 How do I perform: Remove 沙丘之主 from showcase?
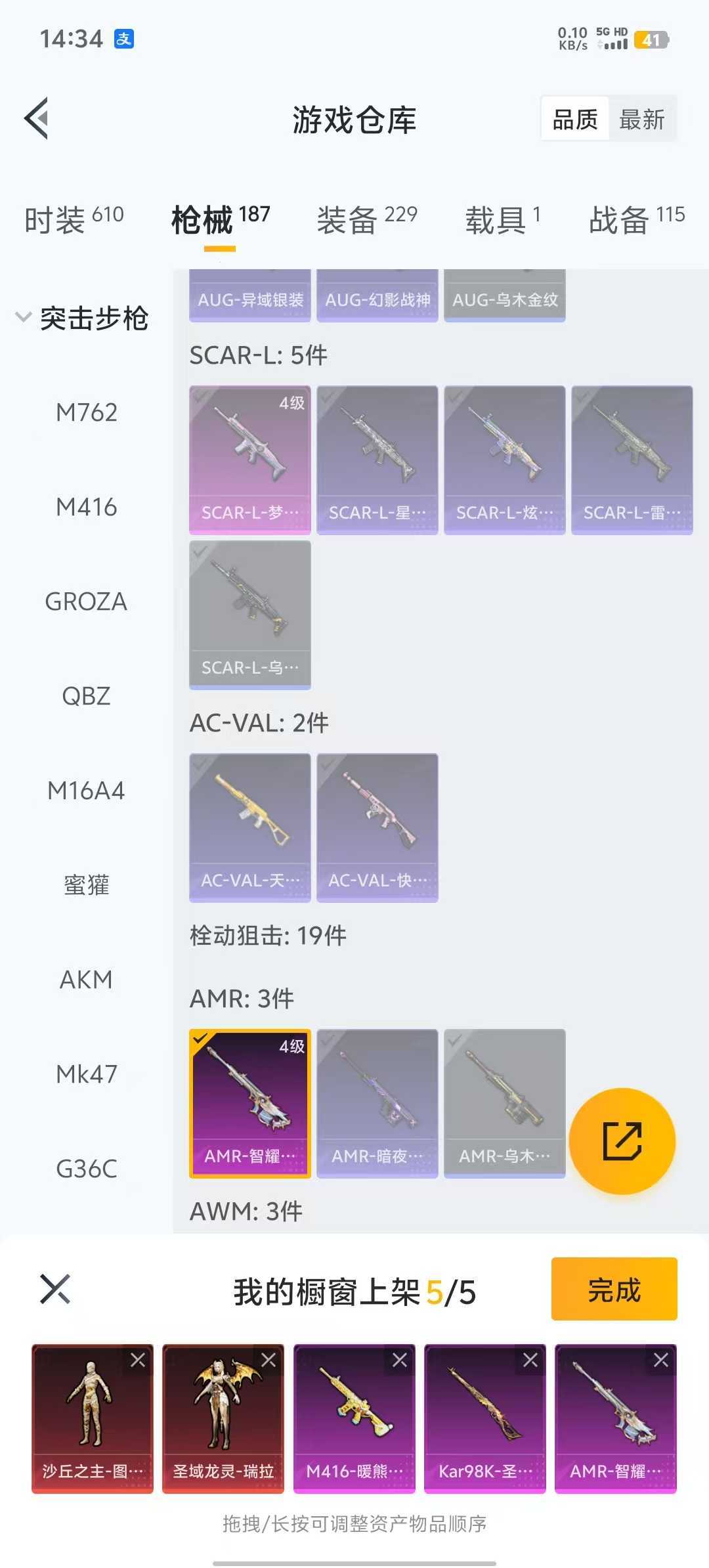point(138,1360)
